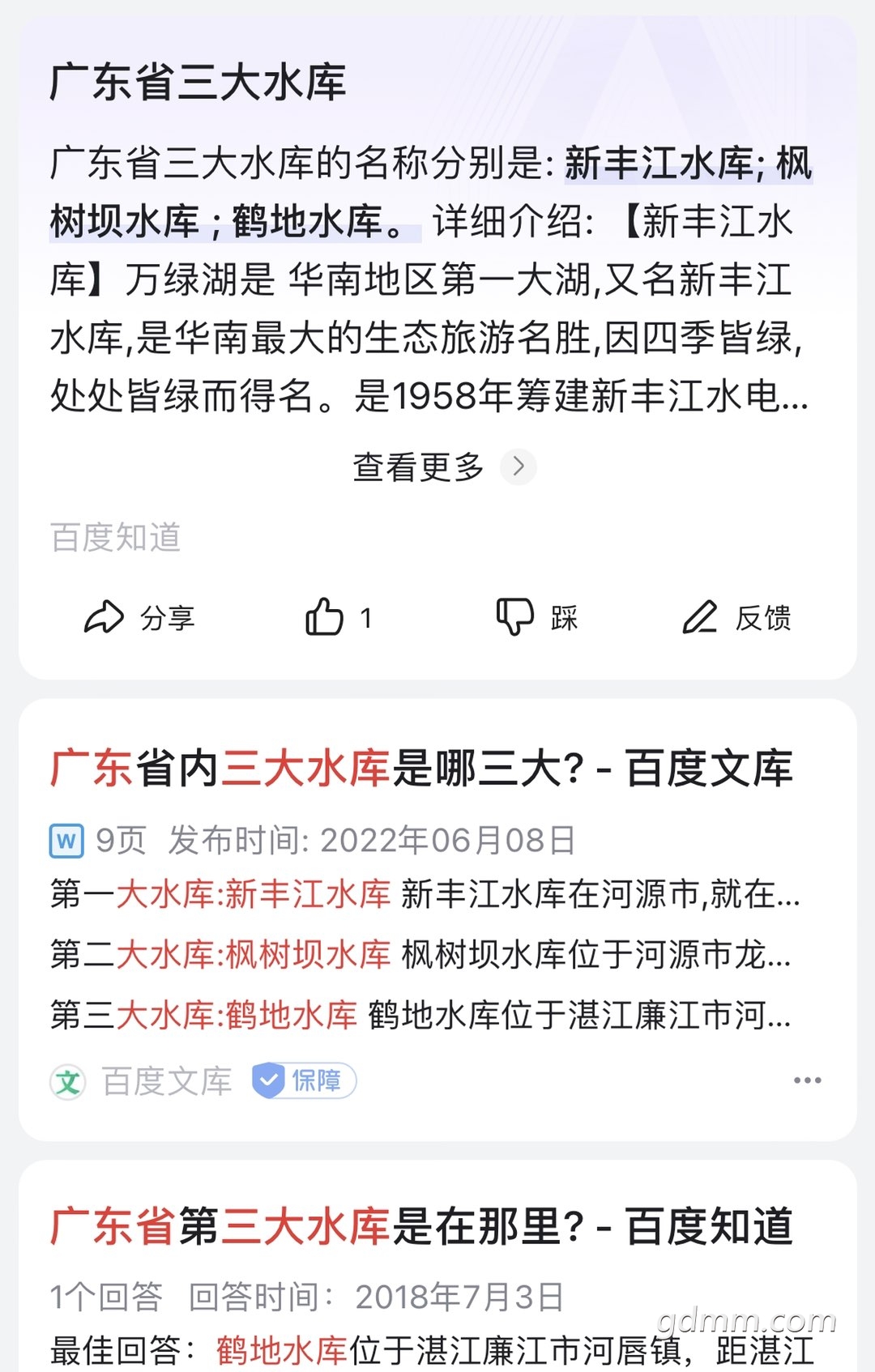
Task: Share the featured answer
Action: 139,618
